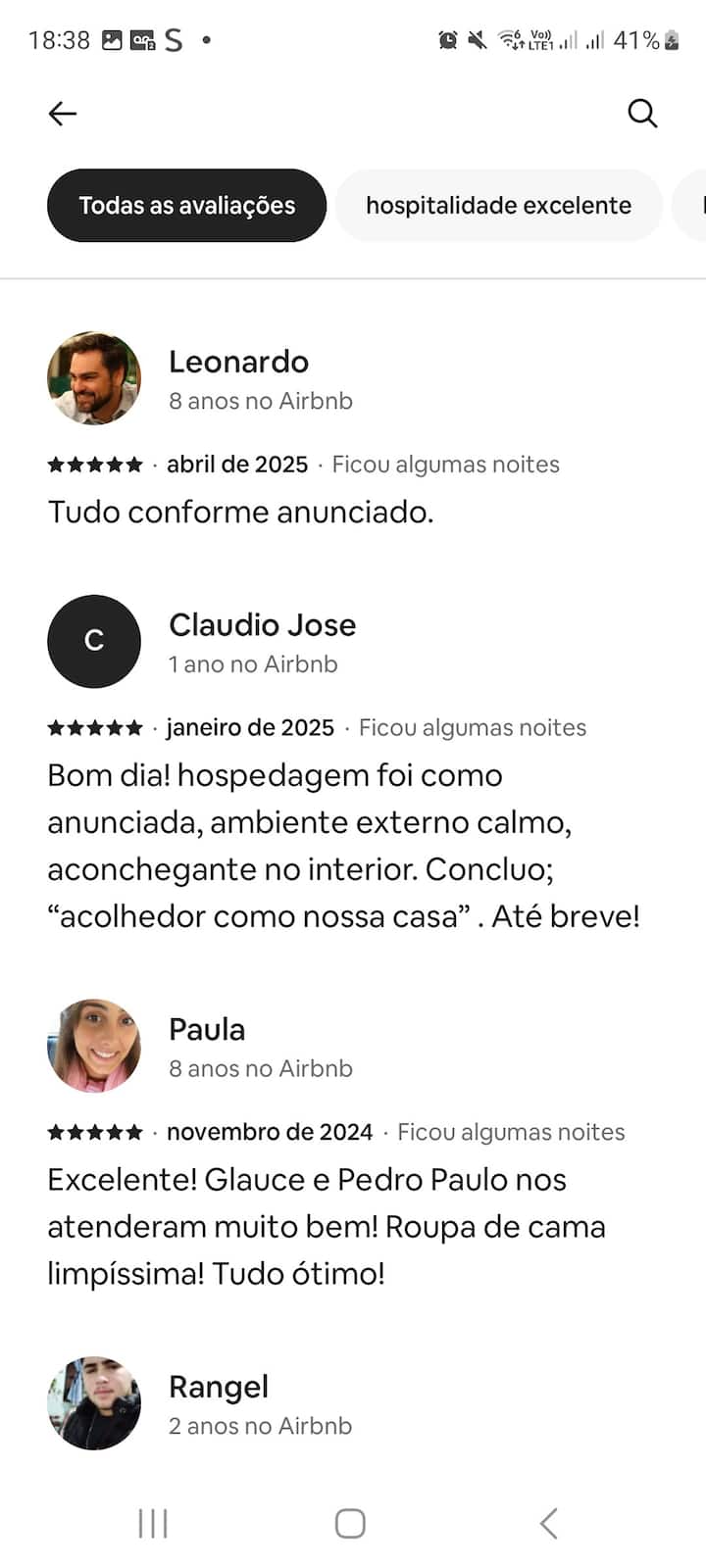View Claudio Jose's profile avatar

(94, 641)
